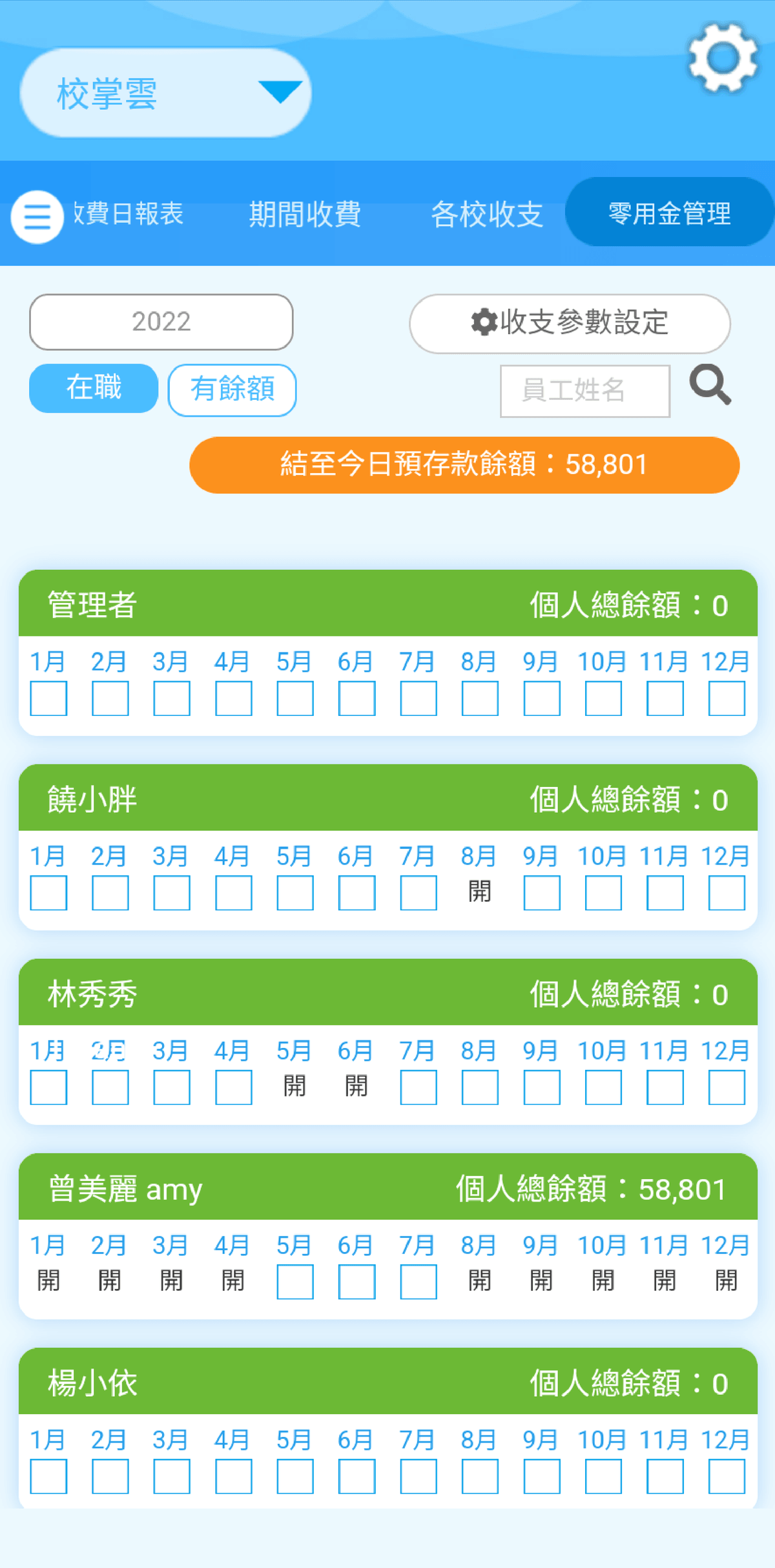Image resolution: width=775 pixels, height=1568 pixels.
Task: Select 曾美麗 amy's 6月 box
Action: [356, 1282]
